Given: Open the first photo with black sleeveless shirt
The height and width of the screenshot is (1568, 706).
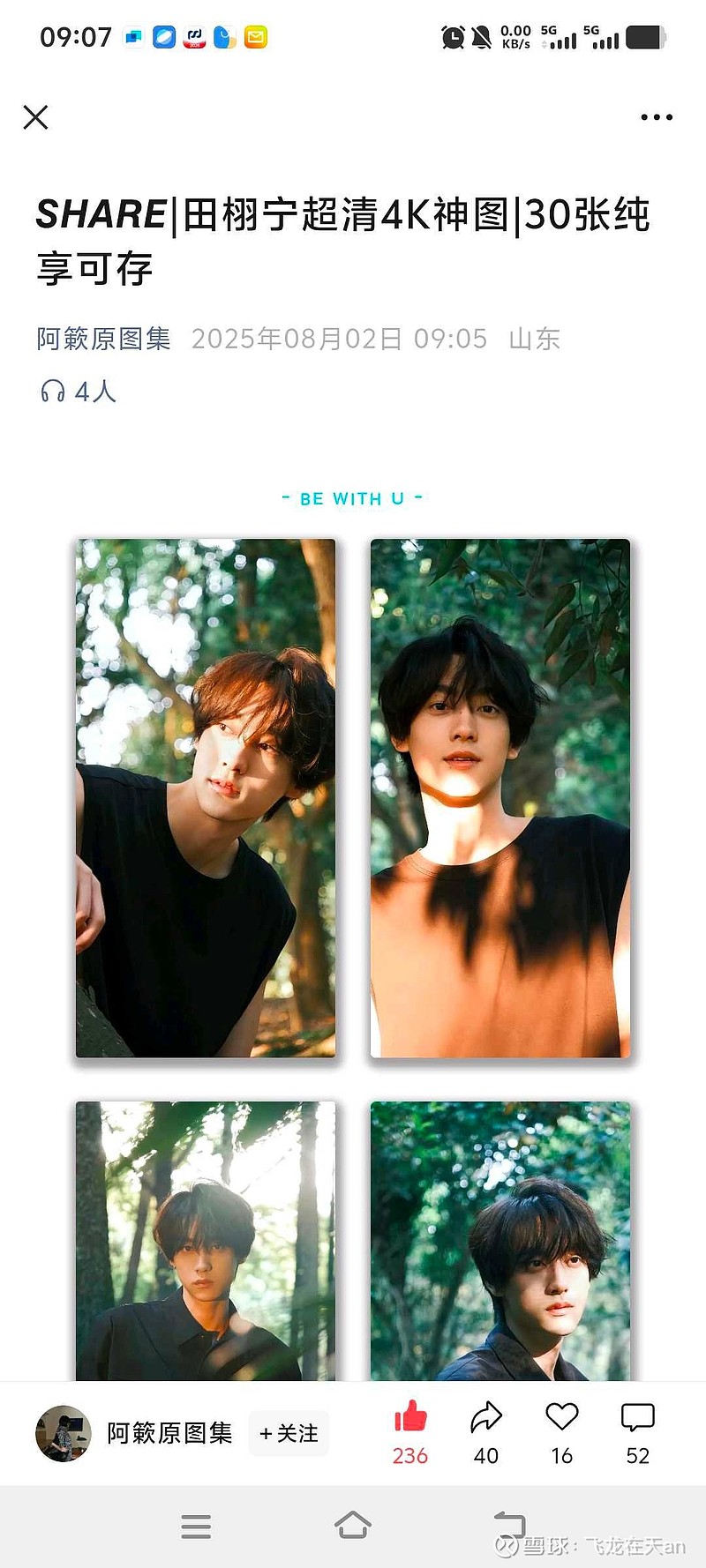Looking at the screenshot, I should (x=206, y=798).
